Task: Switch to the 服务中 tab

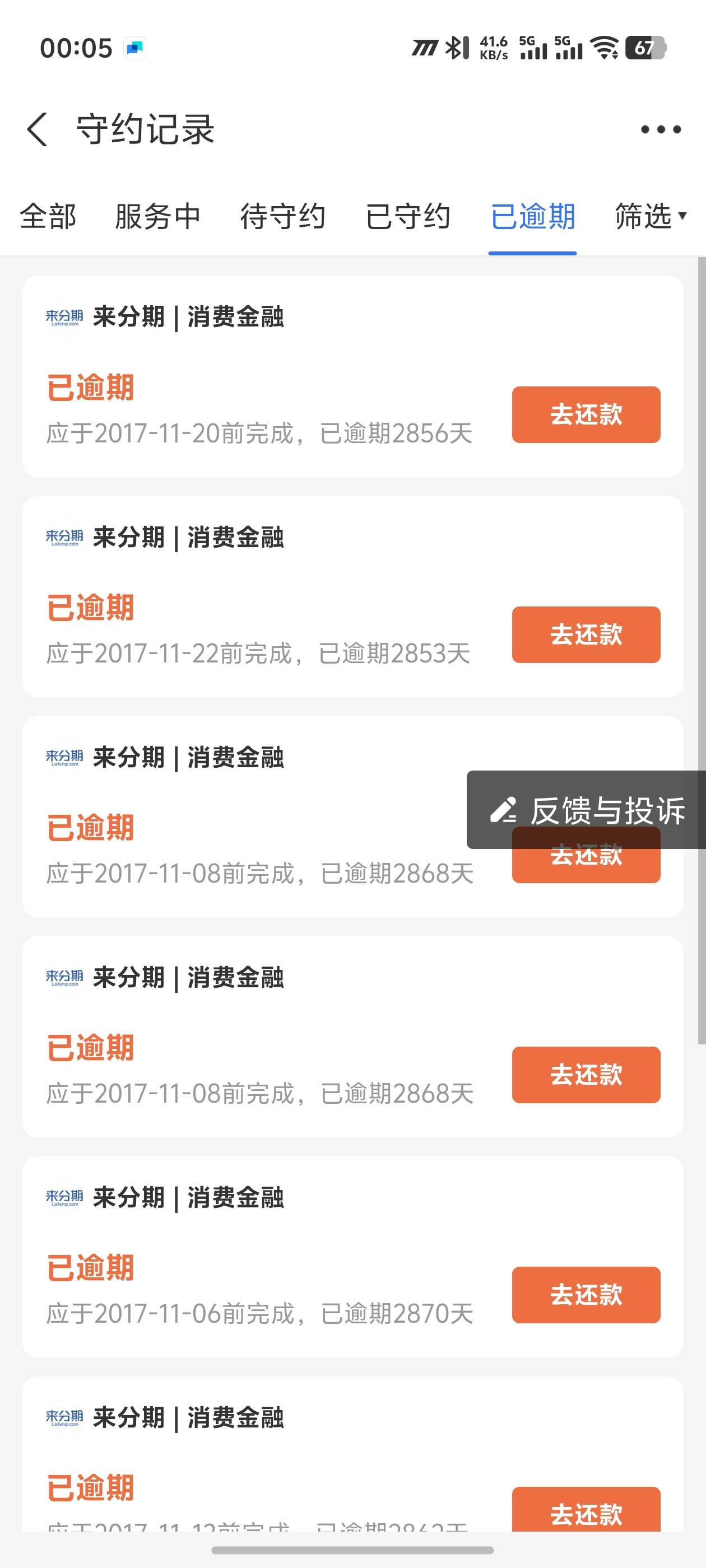Action: pyautogui.click(x=158, y=217)
